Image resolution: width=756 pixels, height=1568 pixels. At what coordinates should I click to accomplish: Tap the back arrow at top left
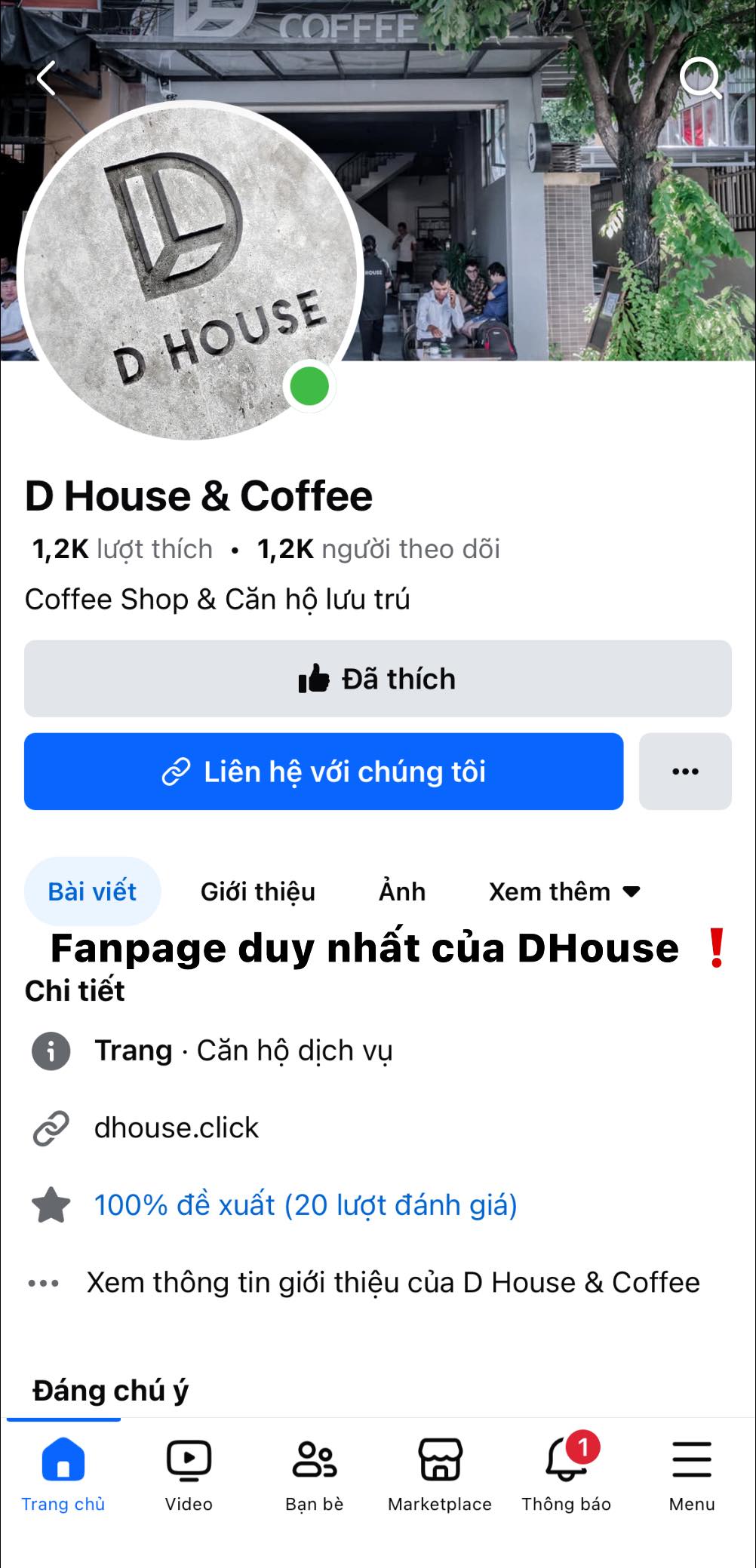point(47,78)
